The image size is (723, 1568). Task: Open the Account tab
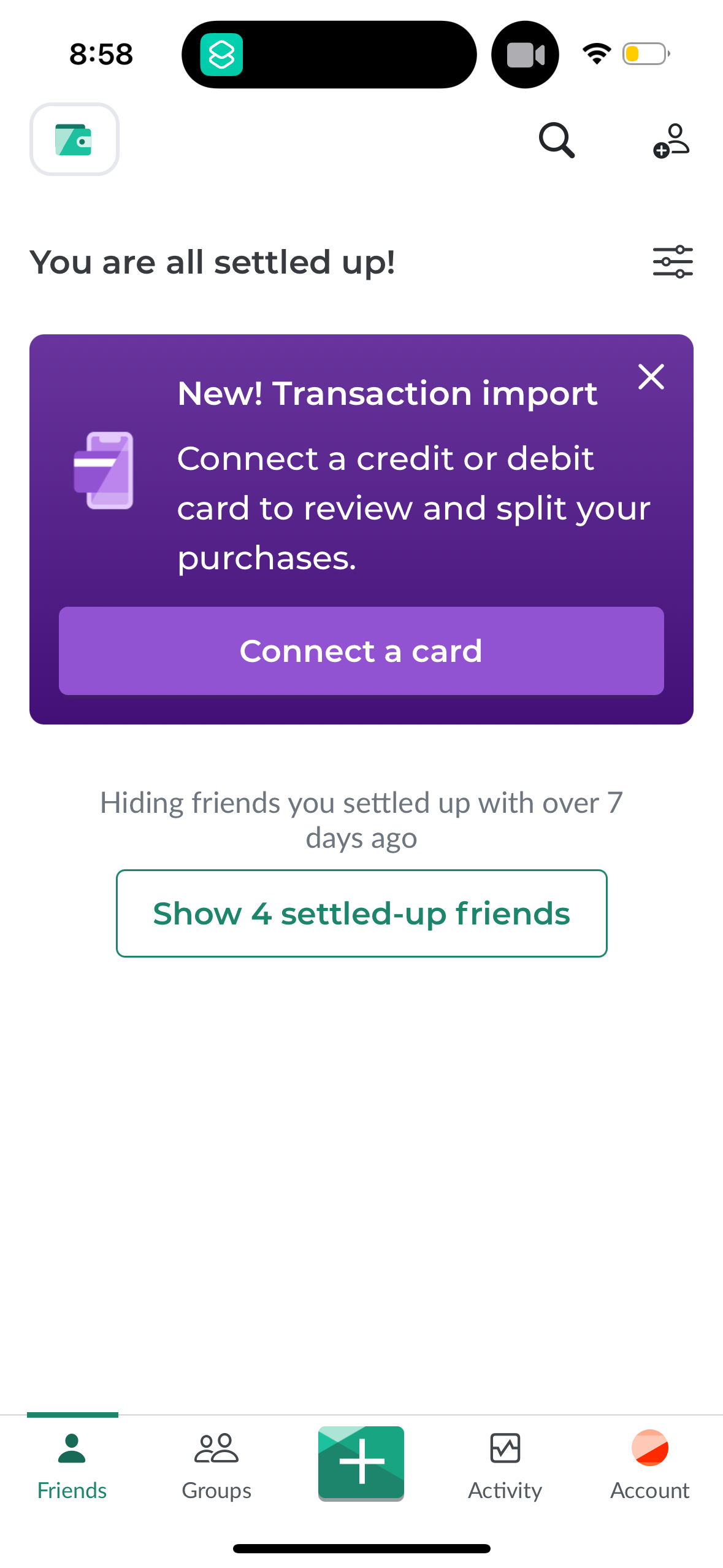tap(649, 1472)
